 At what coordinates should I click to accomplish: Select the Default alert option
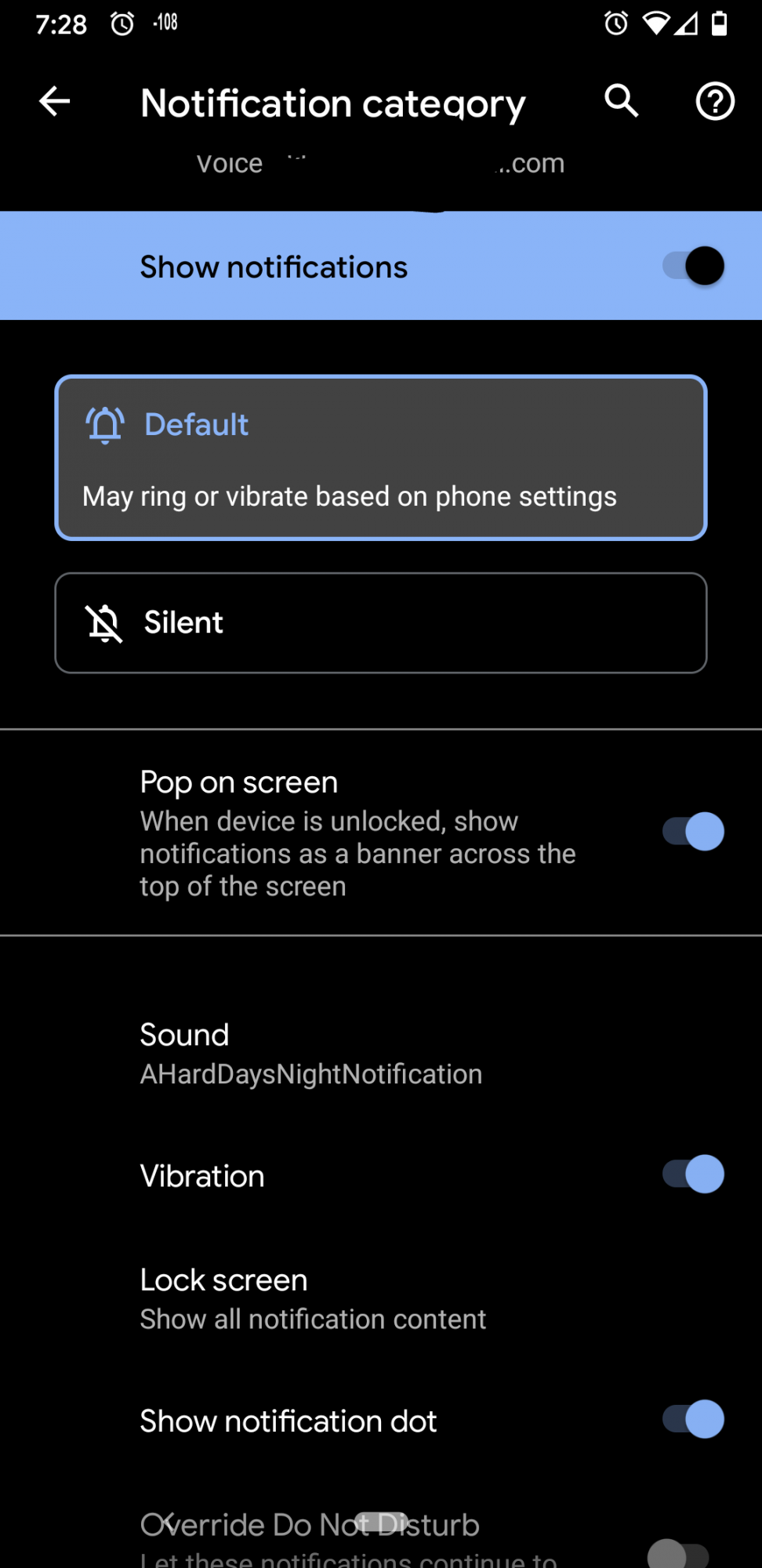tap(381, 458)
